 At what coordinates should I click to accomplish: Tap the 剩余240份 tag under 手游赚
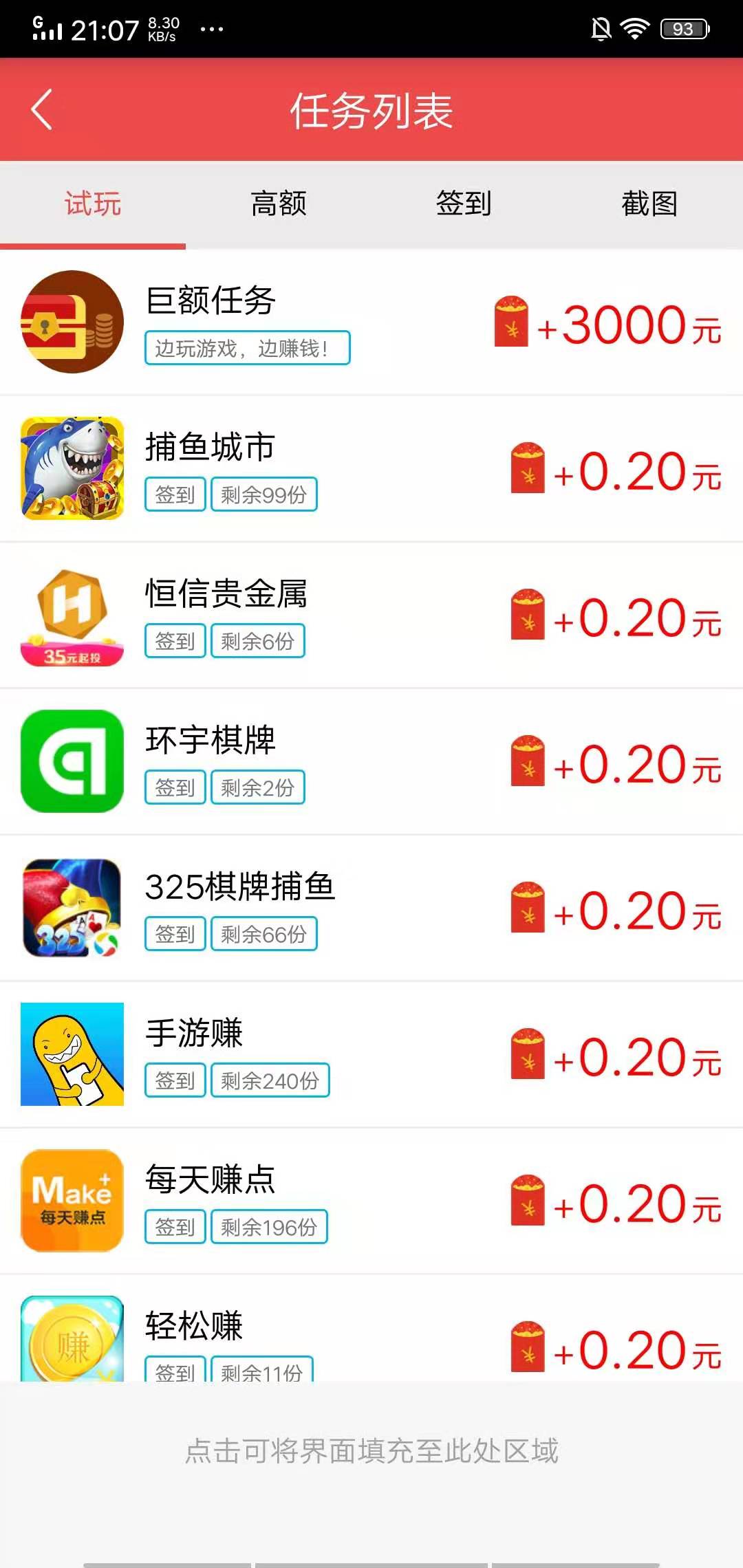(x=270, y=1081)
